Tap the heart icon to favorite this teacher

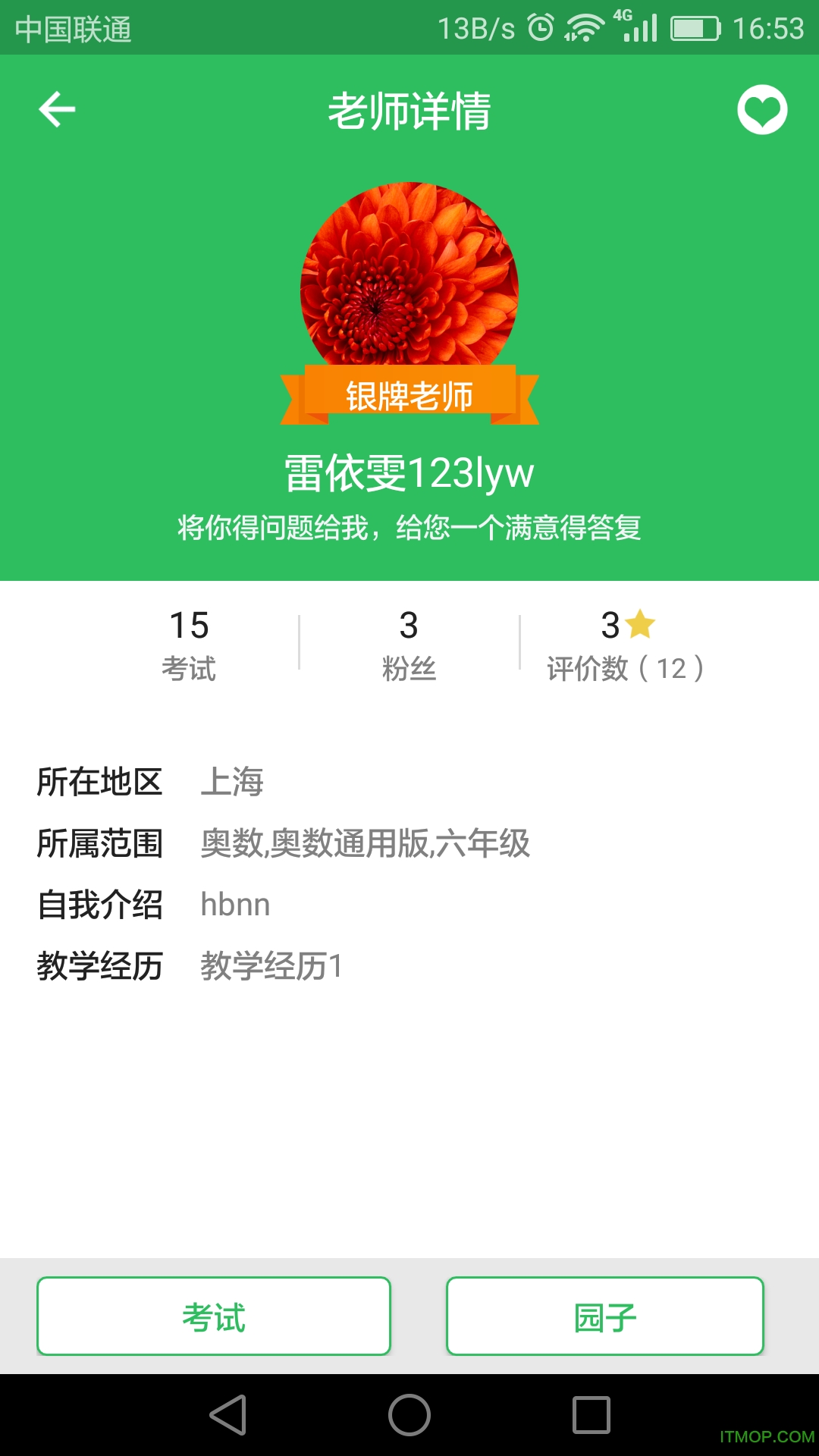coord(763,108)
